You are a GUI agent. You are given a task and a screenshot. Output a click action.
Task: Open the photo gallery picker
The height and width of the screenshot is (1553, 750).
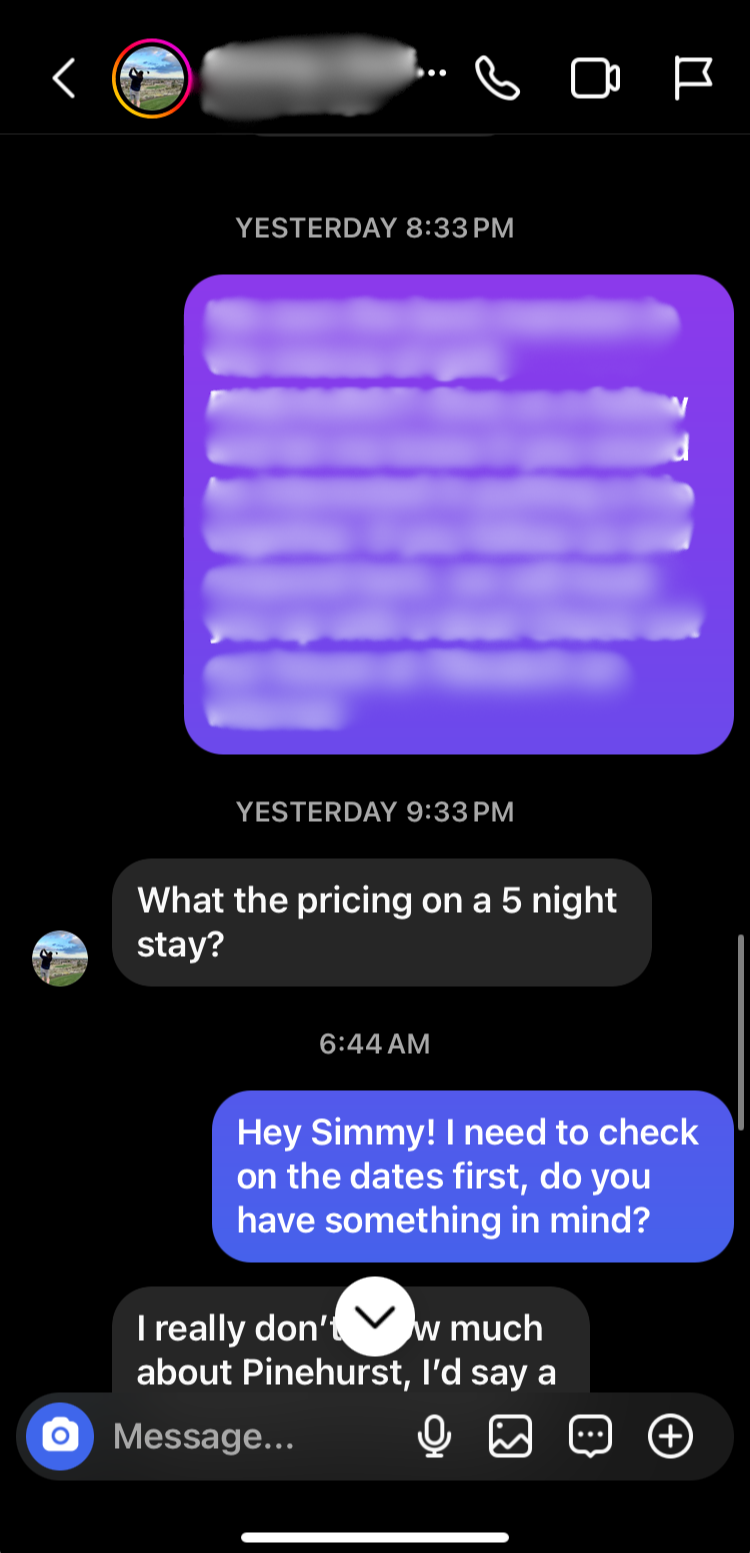pyautogui.click(x=510, y=1436)
